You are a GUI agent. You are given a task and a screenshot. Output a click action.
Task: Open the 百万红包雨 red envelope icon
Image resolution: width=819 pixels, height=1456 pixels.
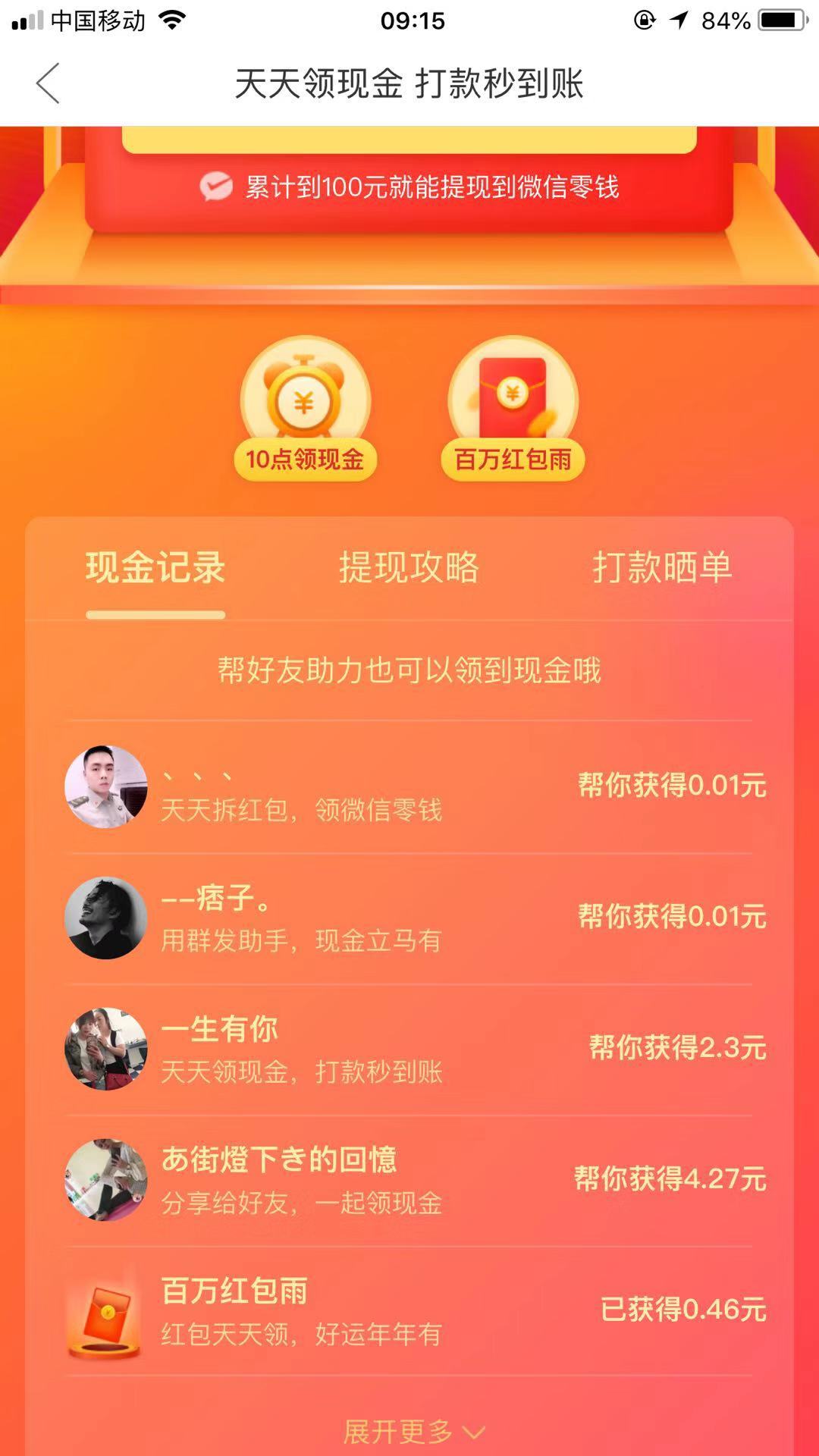tap(513, 394)
